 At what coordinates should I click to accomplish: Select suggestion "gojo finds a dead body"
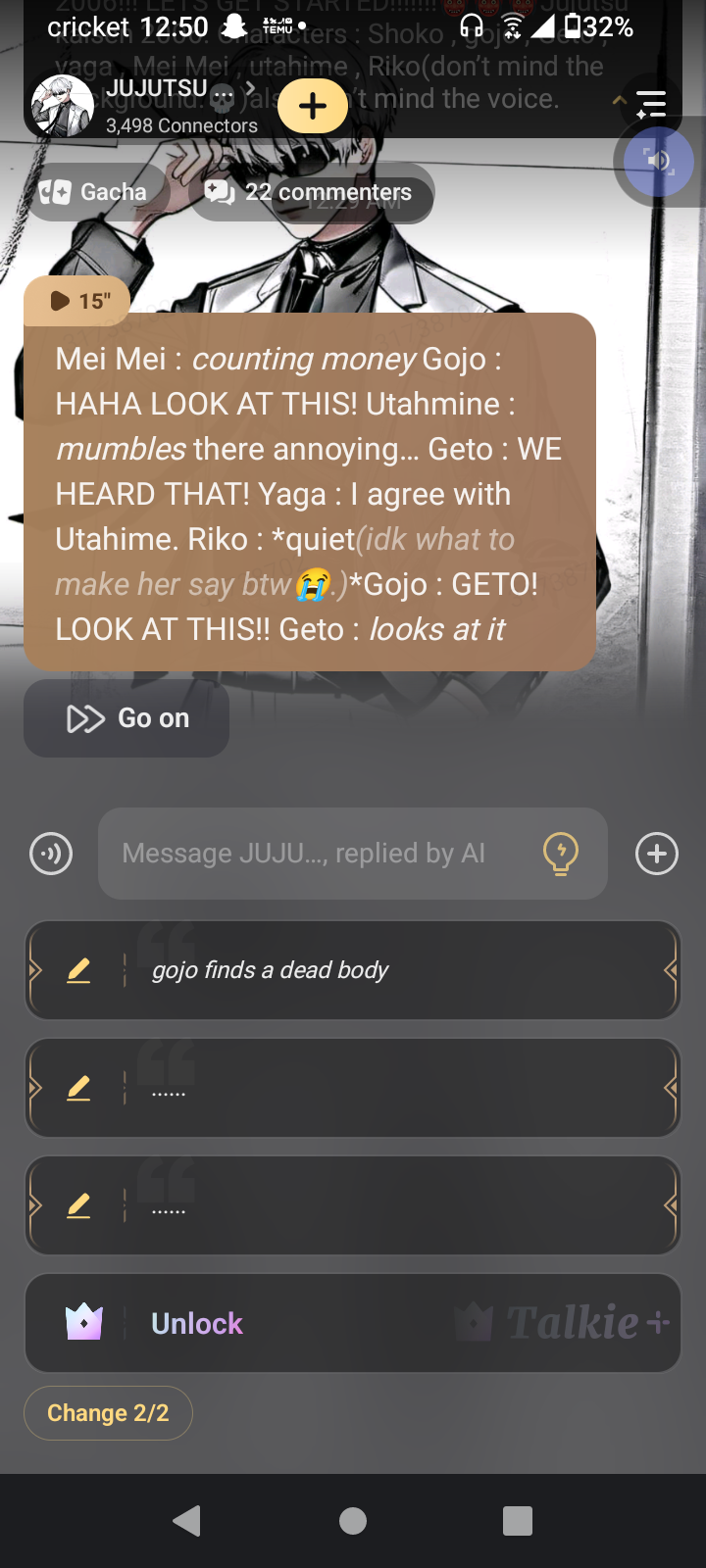[x=353, y=970]
